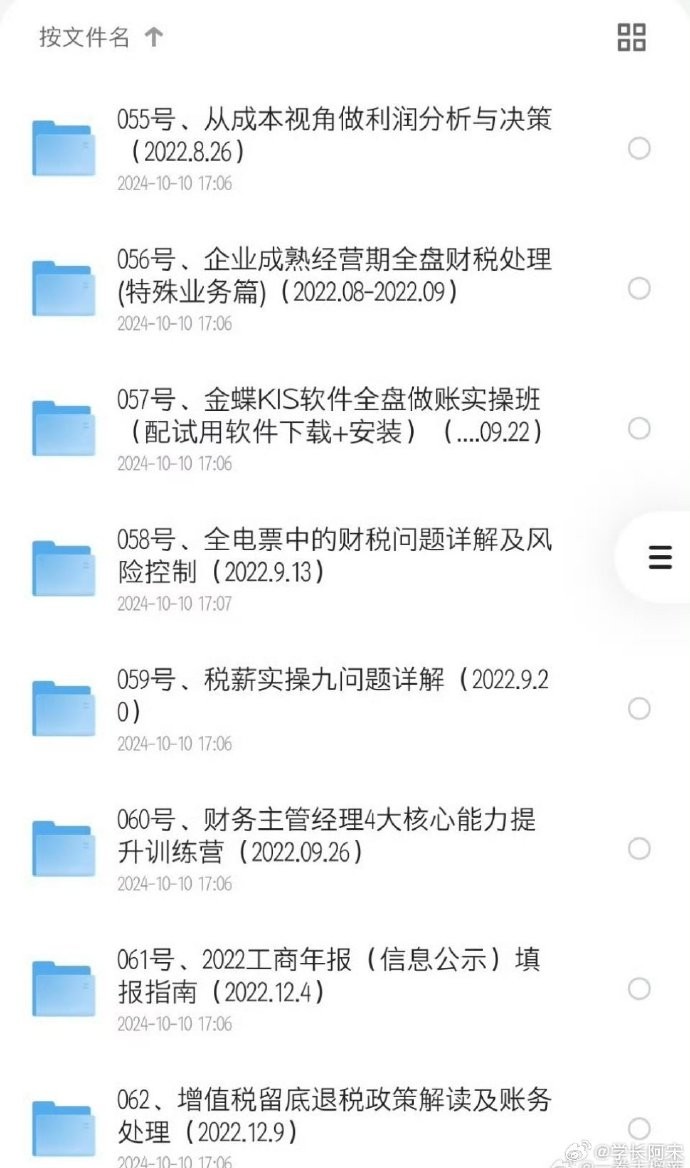Open folder 062 增值税留底退税政策解读
The height and width of the screenshot is (1168, 690).
click(x=334, y=1116)
